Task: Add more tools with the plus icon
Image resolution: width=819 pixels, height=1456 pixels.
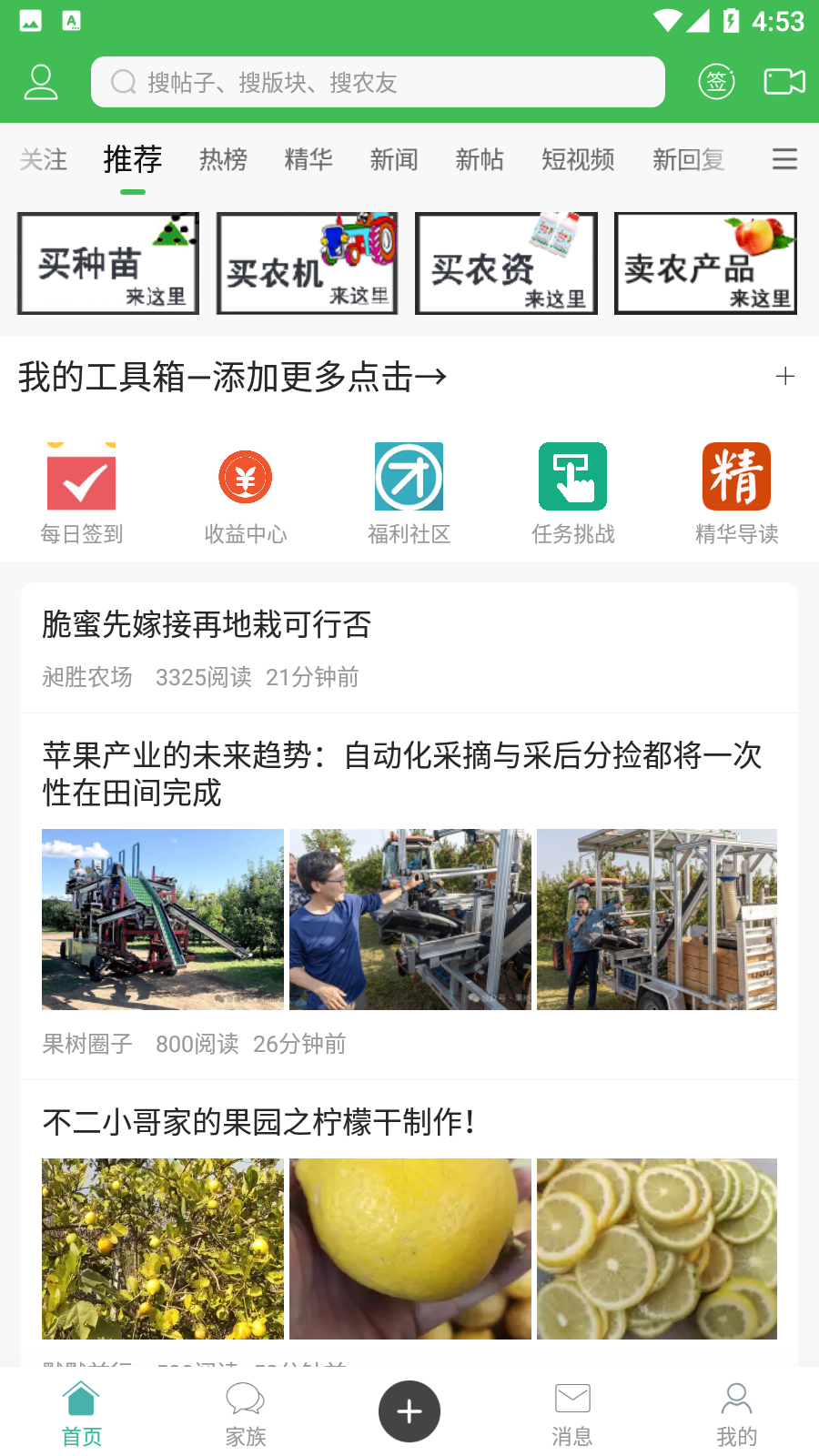Action: (785, 377)
